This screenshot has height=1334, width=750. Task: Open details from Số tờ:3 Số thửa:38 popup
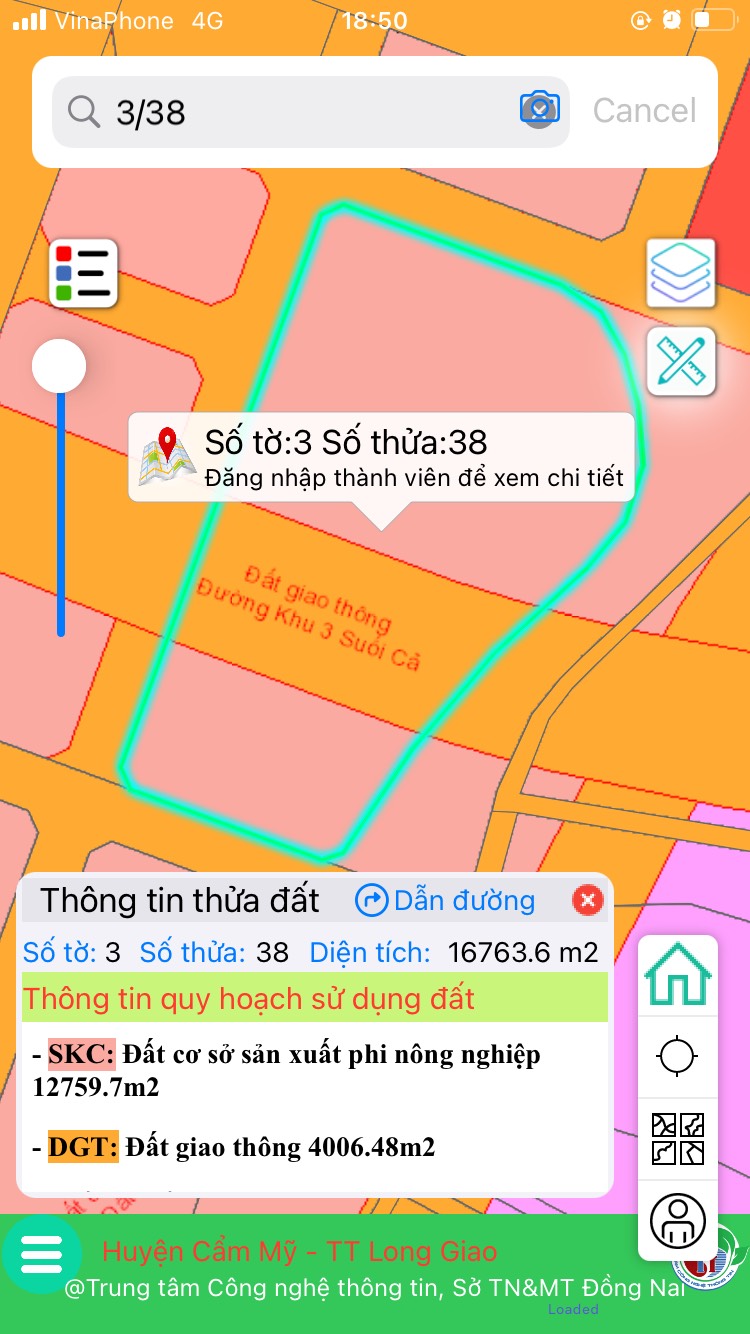[x=381, y=457]
